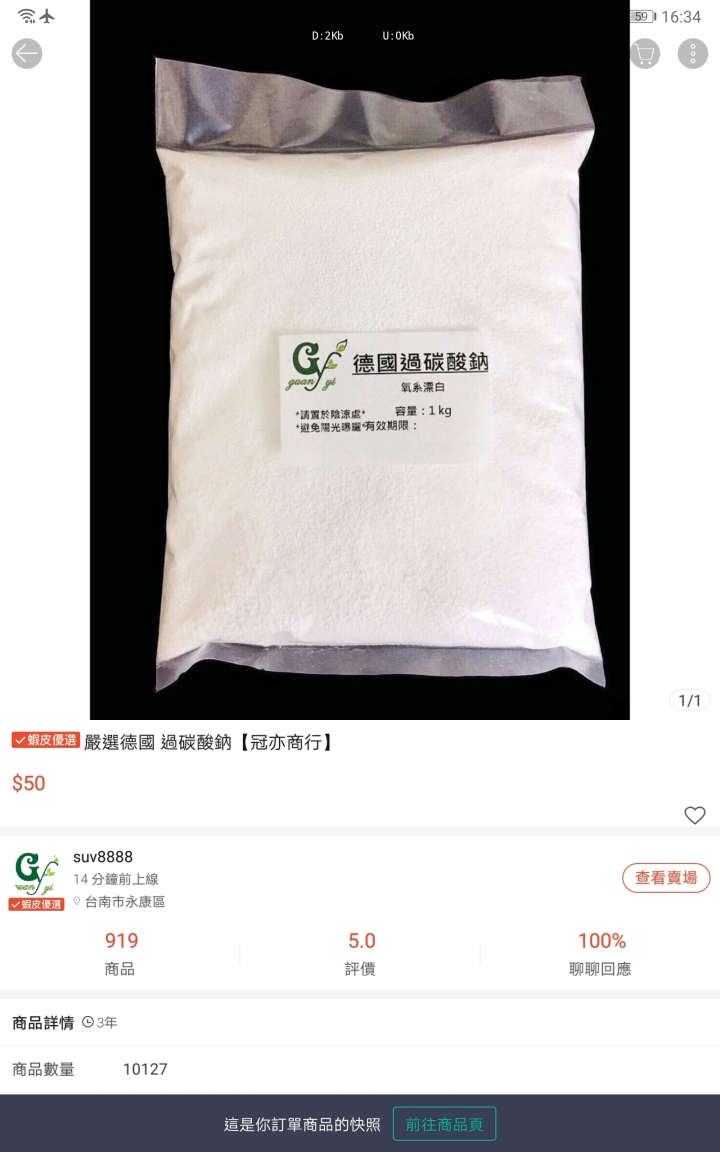The height and width of the screenshot is (1152, 720).
Task: Go back using the arrow icon
Action: pos(27,53)
